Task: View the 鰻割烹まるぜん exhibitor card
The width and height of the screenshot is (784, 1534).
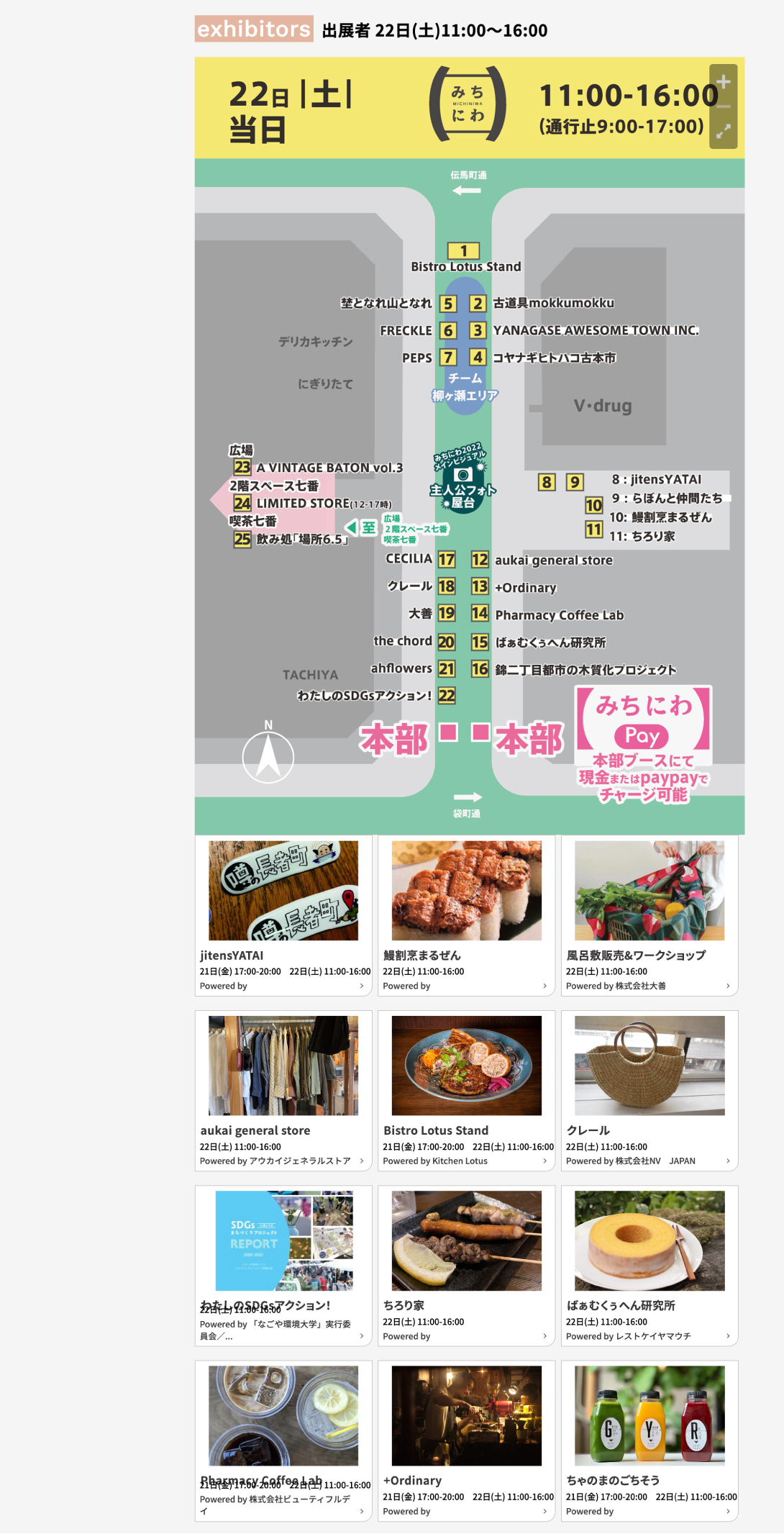Action: click(x=466, y=915)
